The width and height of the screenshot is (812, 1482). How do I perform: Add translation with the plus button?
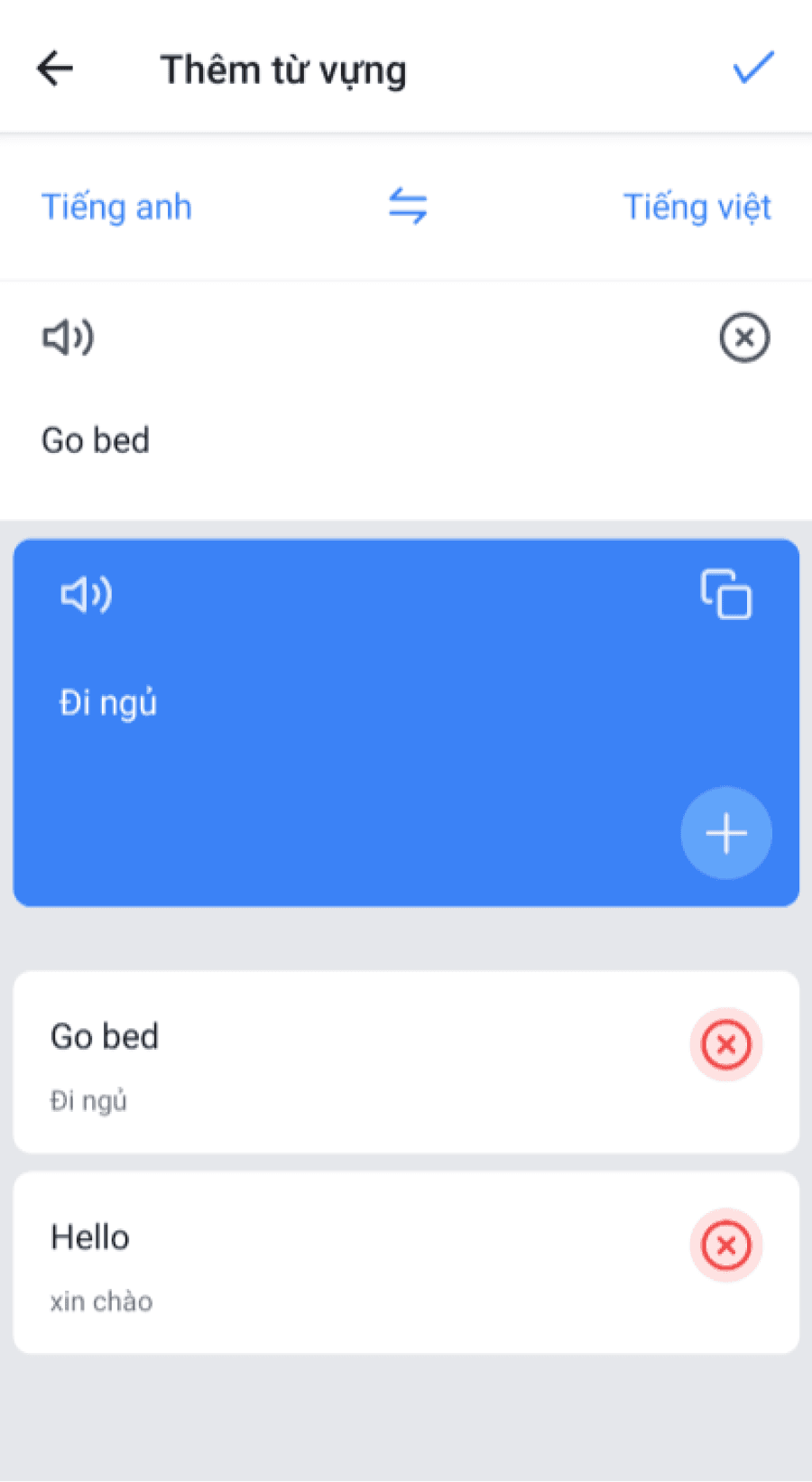(726, 832)
